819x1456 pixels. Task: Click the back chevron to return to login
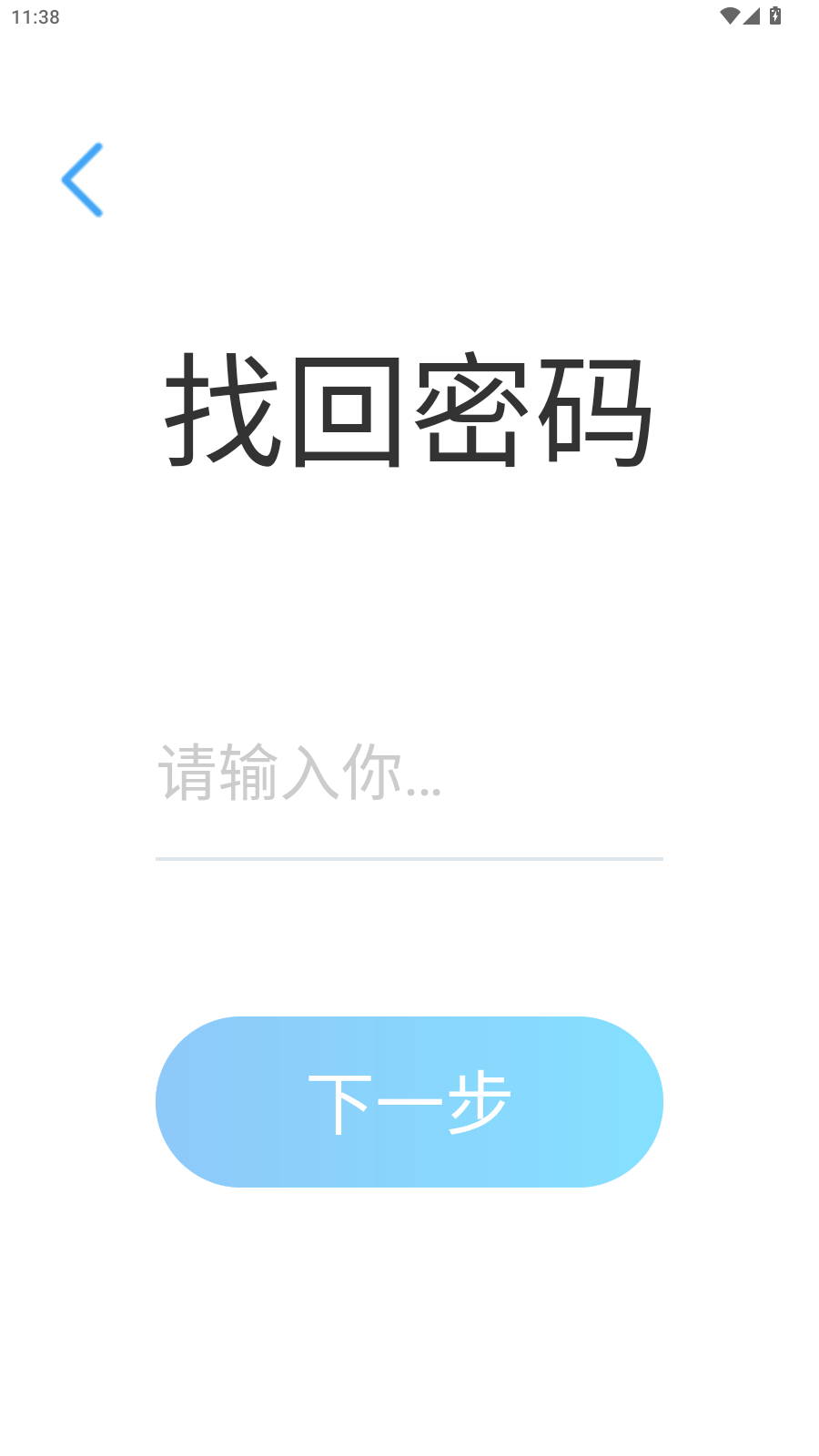point(83,179)
